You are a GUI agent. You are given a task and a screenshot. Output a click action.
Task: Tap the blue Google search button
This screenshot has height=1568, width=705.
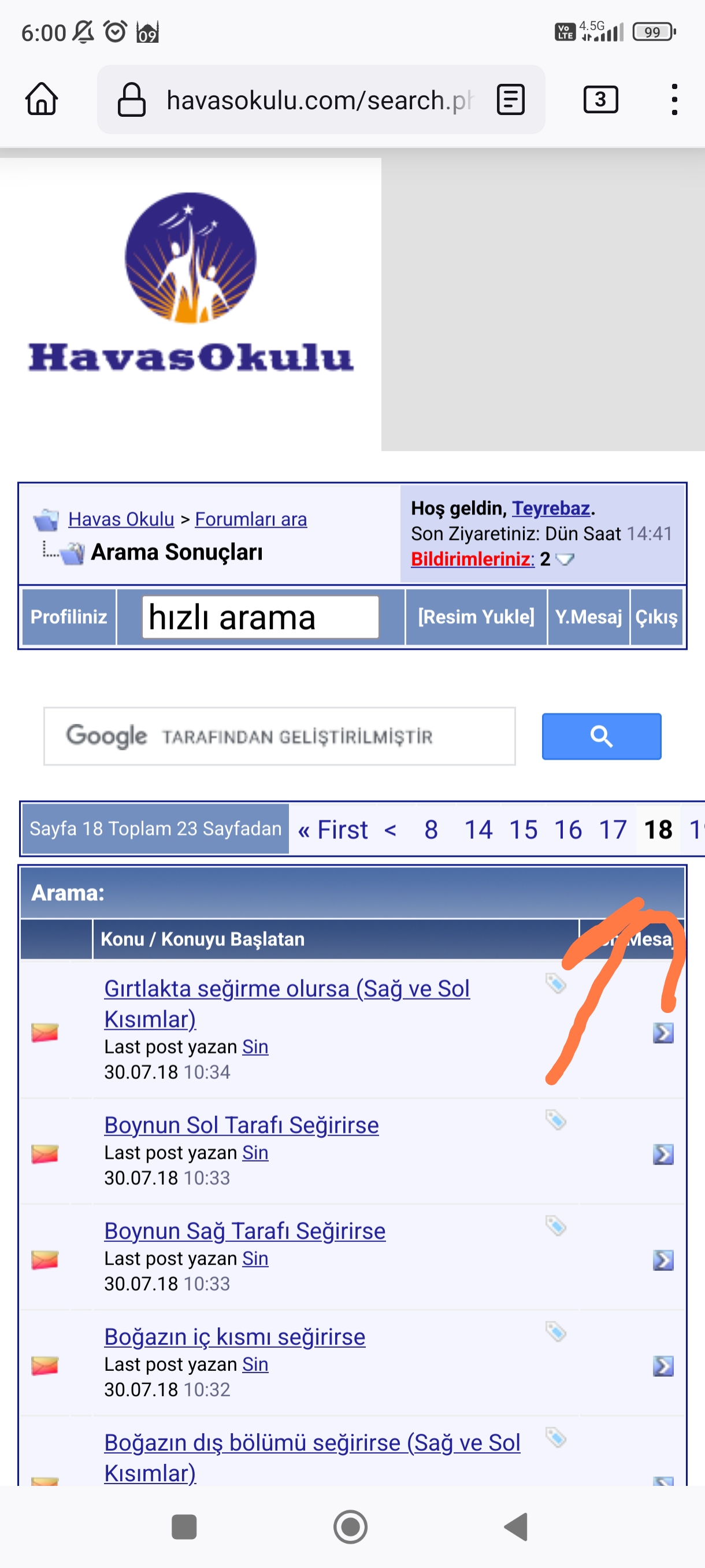pos(601,736)
